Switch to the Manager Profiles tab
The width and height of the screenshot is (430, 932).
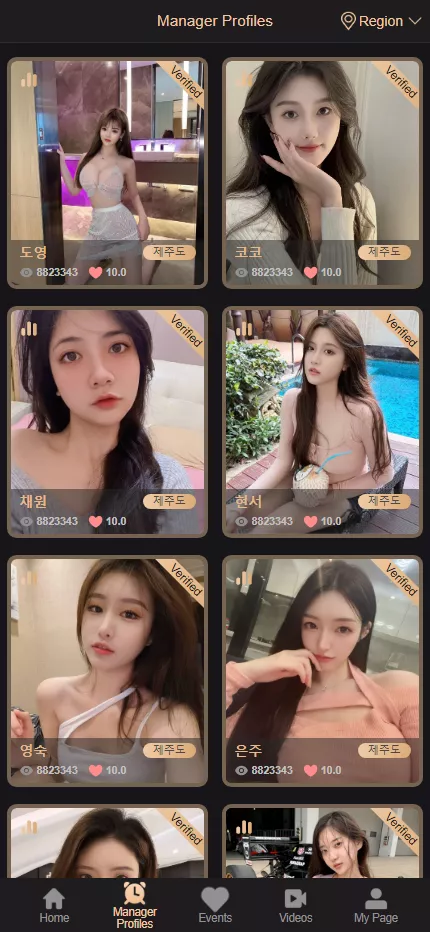pos(135,905)
